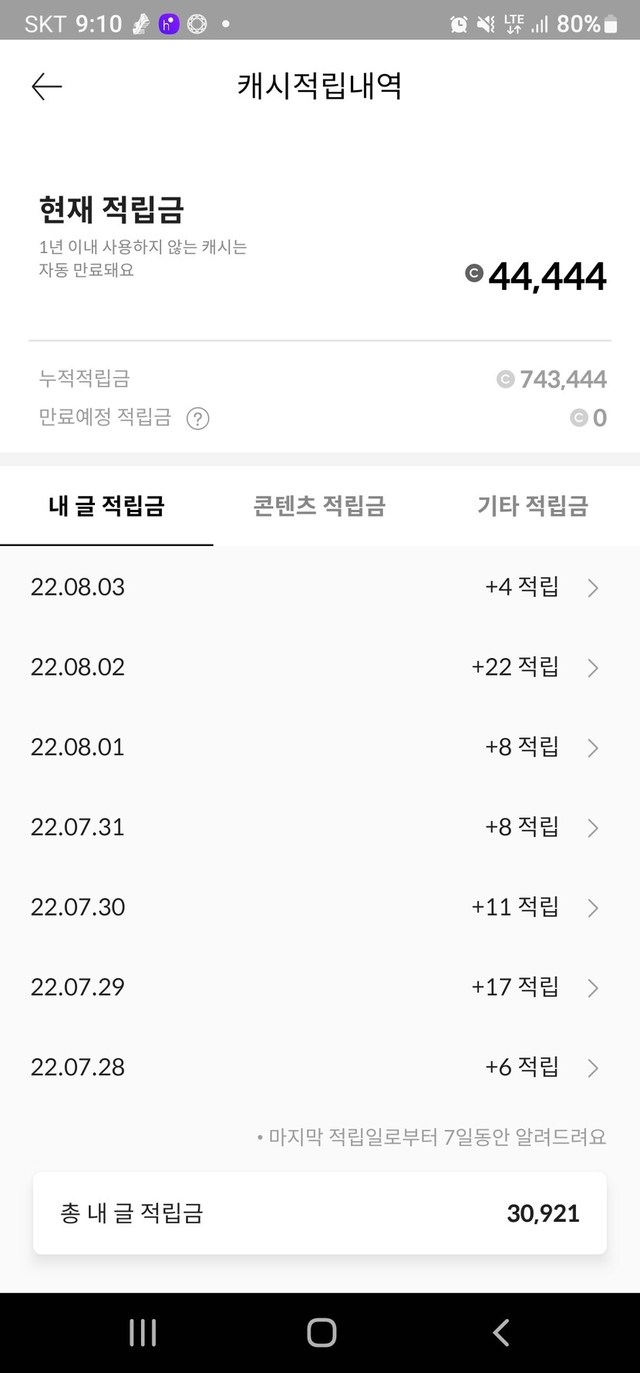Switch to the 기타 적립금 tab

pos(533,506)
